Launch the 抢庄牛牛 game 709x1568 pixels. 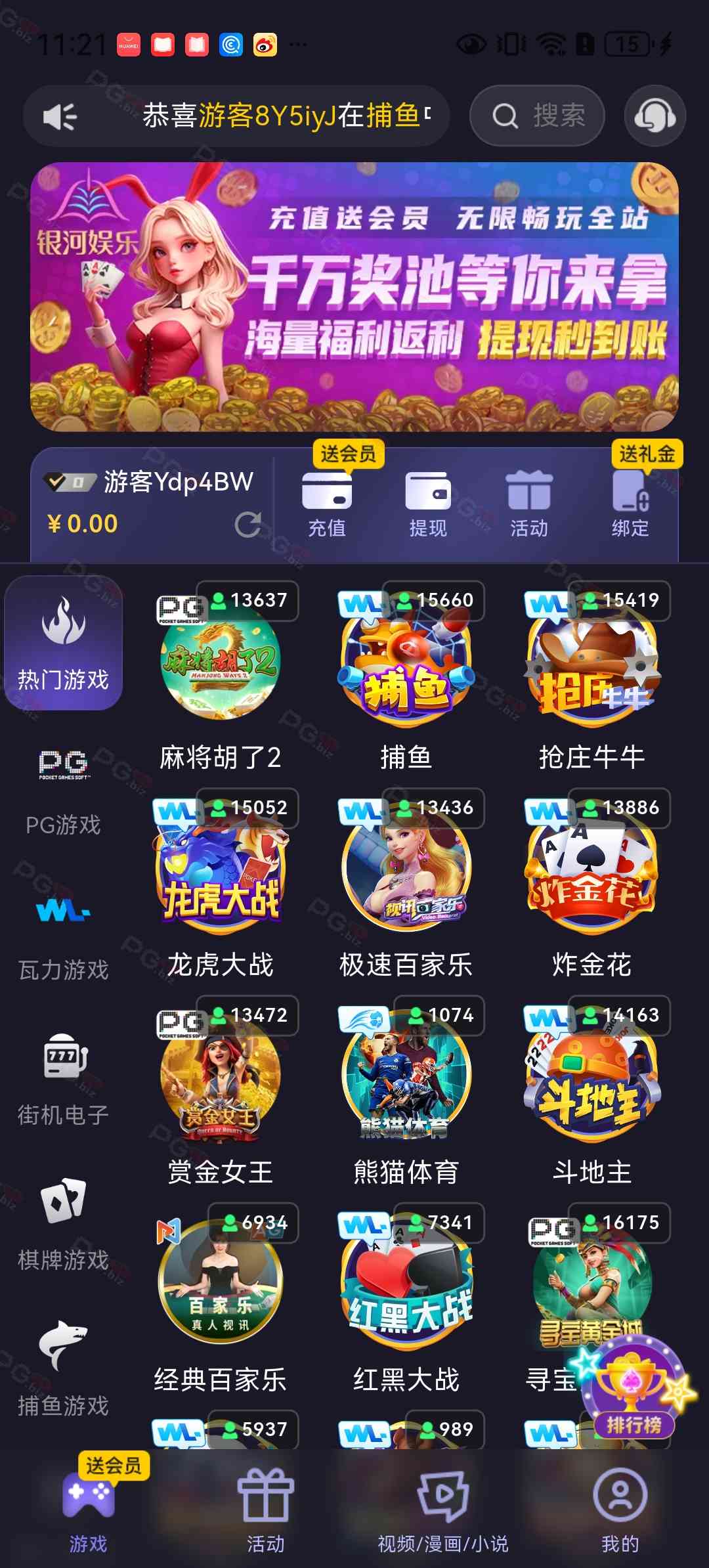(591, 663)
